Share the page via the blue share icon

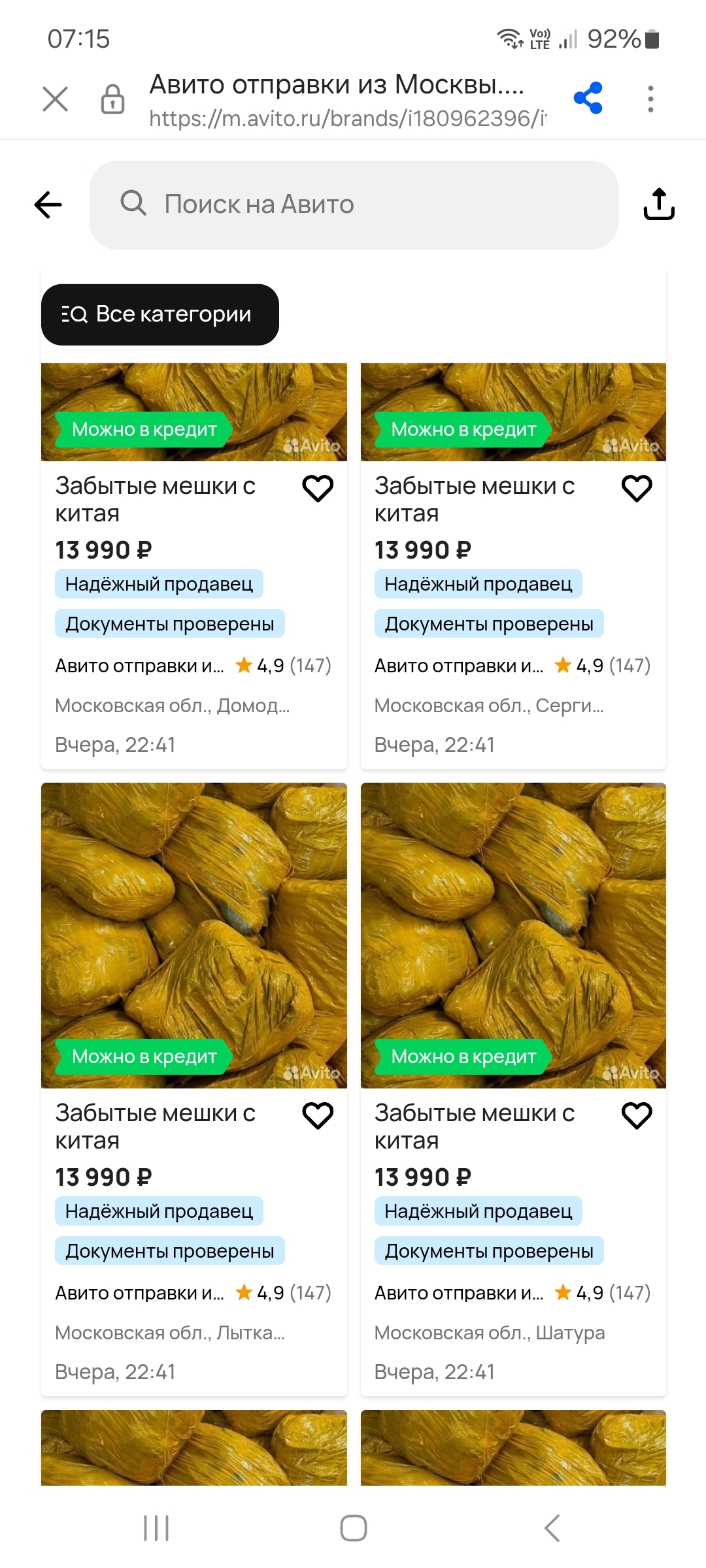[588, 99]
